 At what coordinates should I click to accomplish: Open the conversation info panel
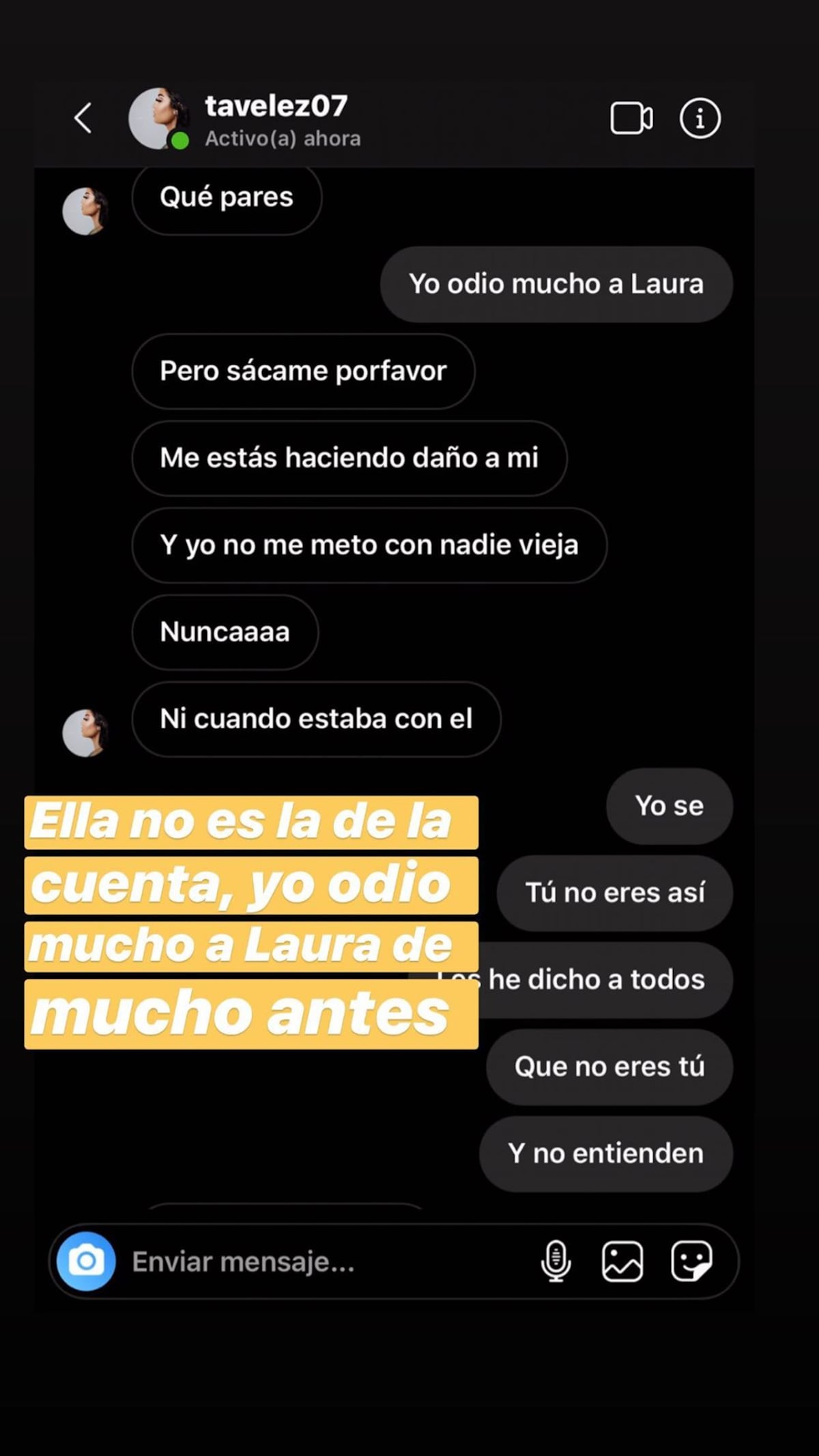pyautogui.click(x=699, y=117)
